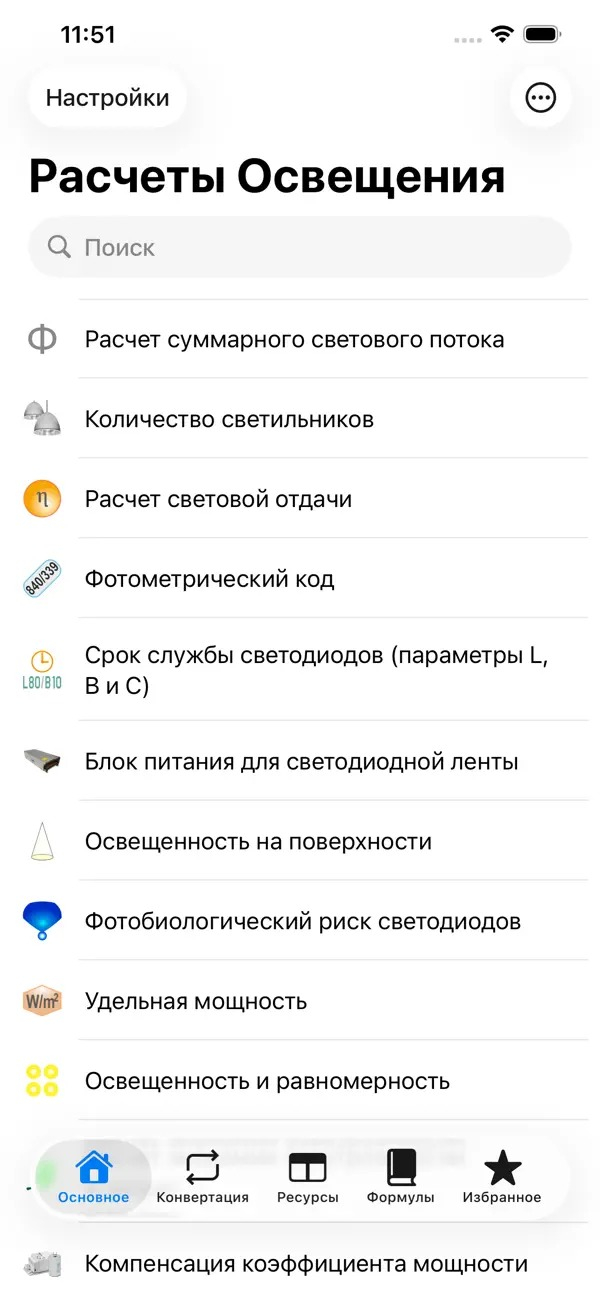The width and height of the screenshot is (600, 1298).
Task: Open Освещенность и равномерность
Action: pos(300,1081)
